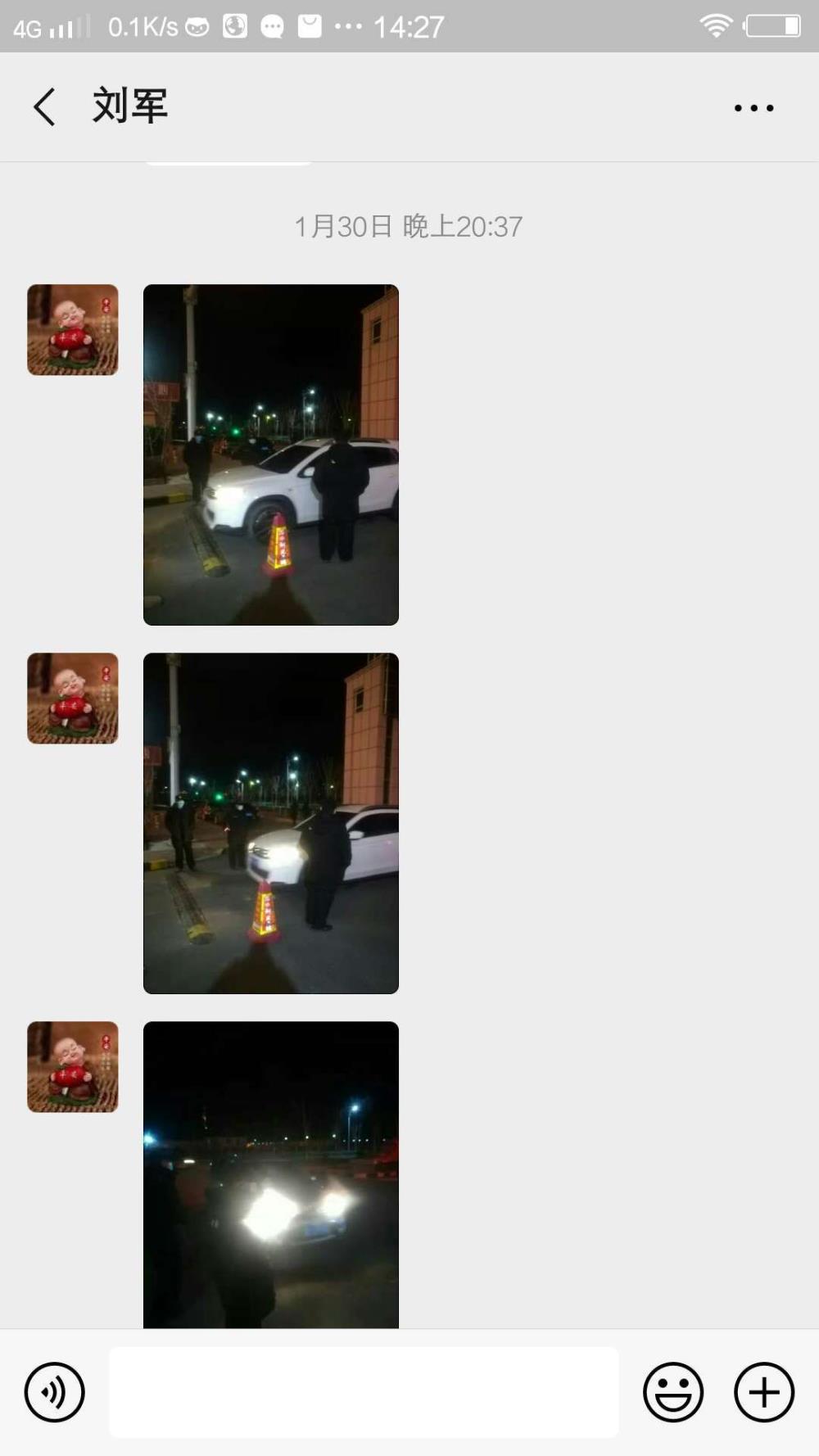Viewport: 819px width, 1456px height.
Task: Open the third photo with bright headlights
Action: (x=271, y=1174)
